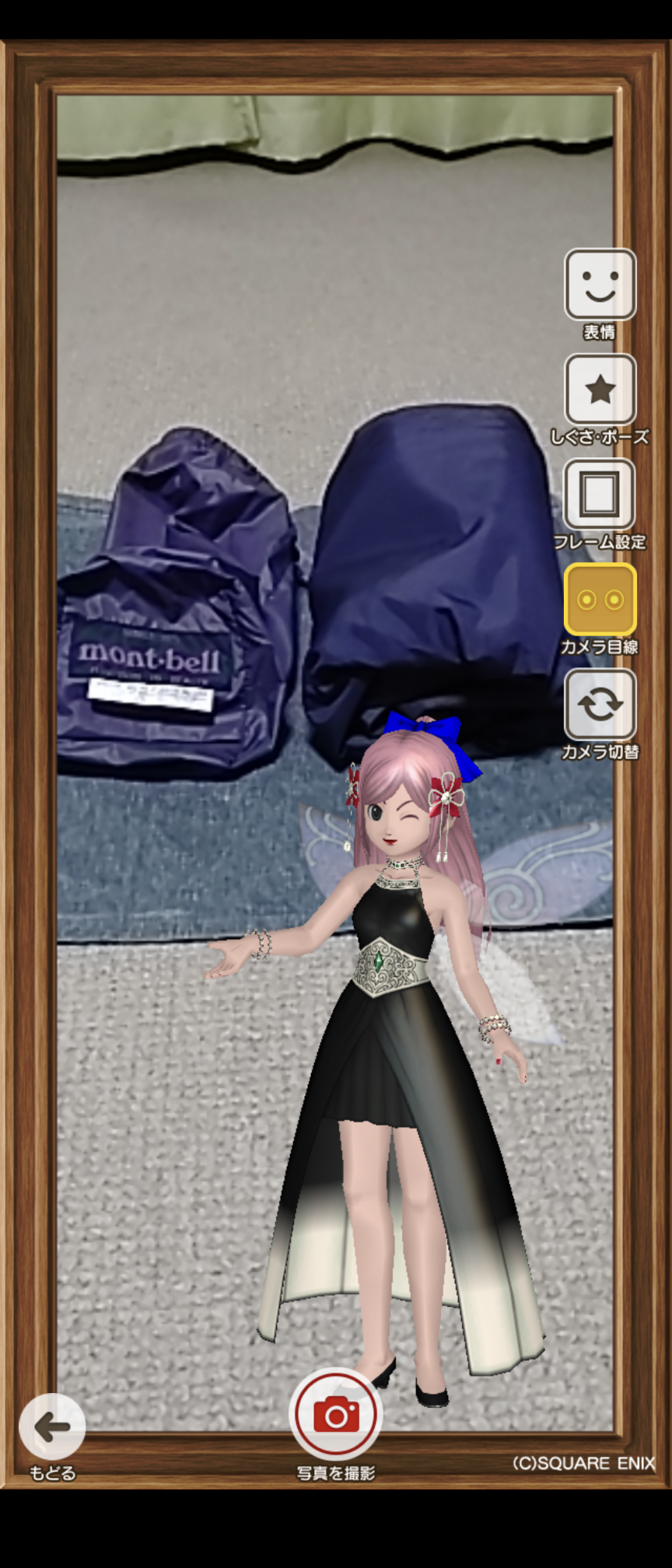Open フレーム設定 frame settings

(600, 495)
